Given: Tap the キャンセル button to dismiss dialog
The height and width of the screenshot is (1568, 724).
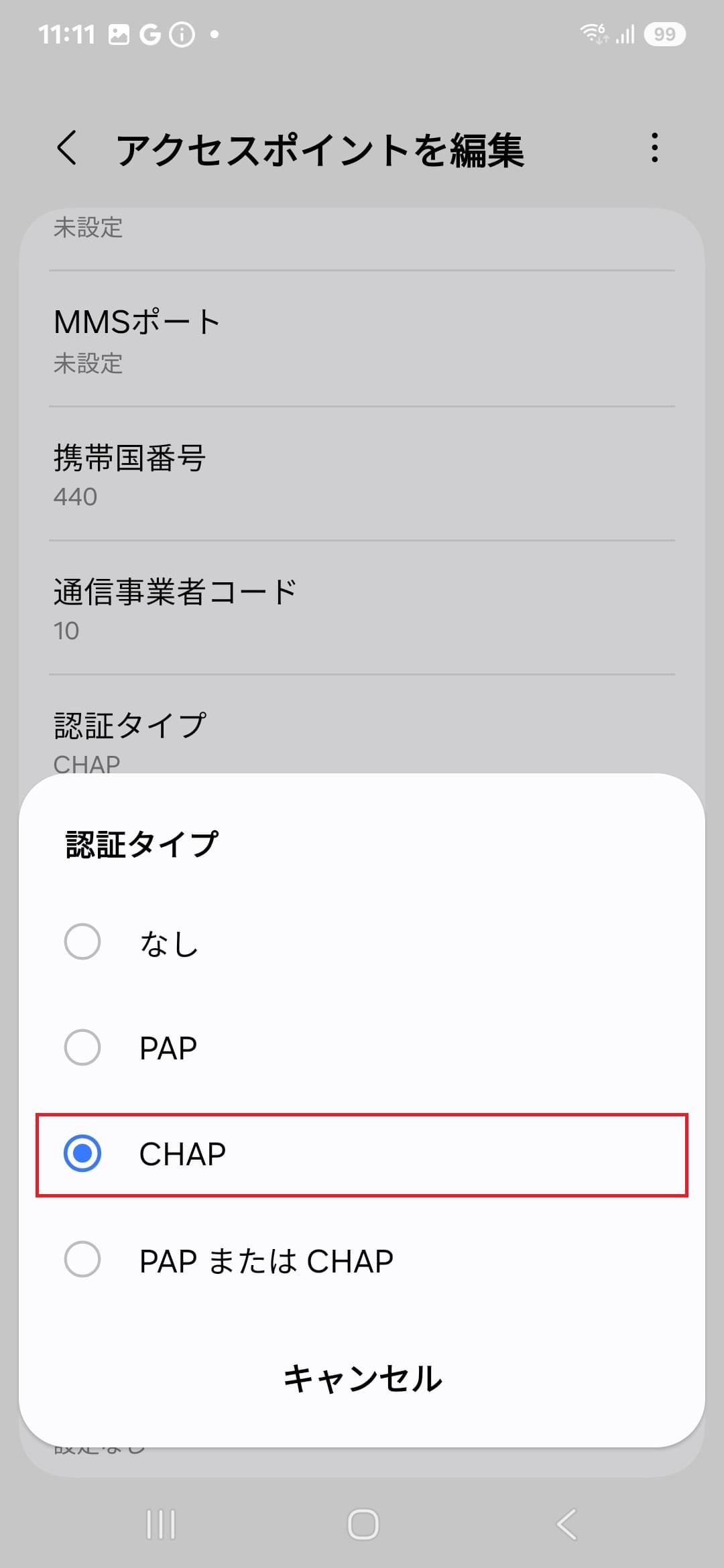Looking at the screenshot, I should [362, 1379].
